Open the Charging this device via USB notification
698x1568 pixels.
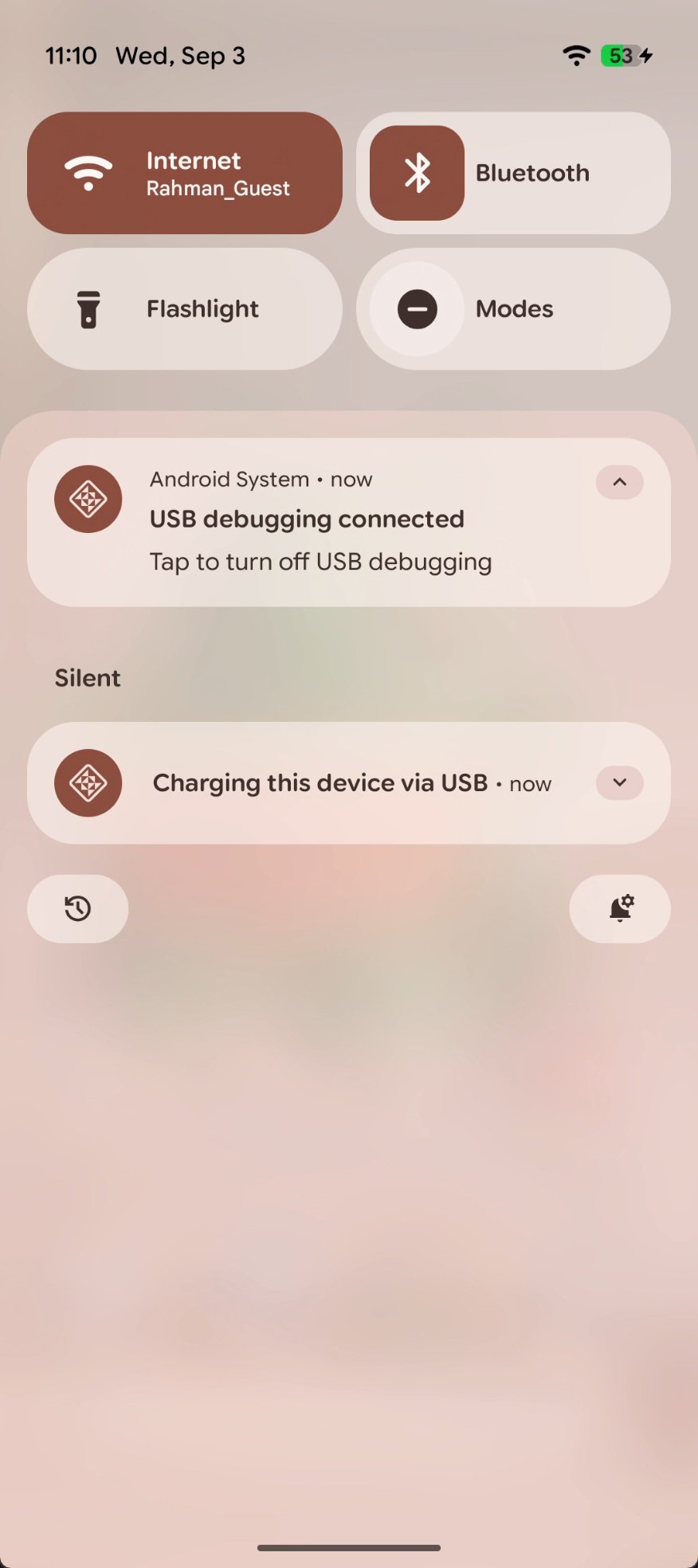point(319,783)
